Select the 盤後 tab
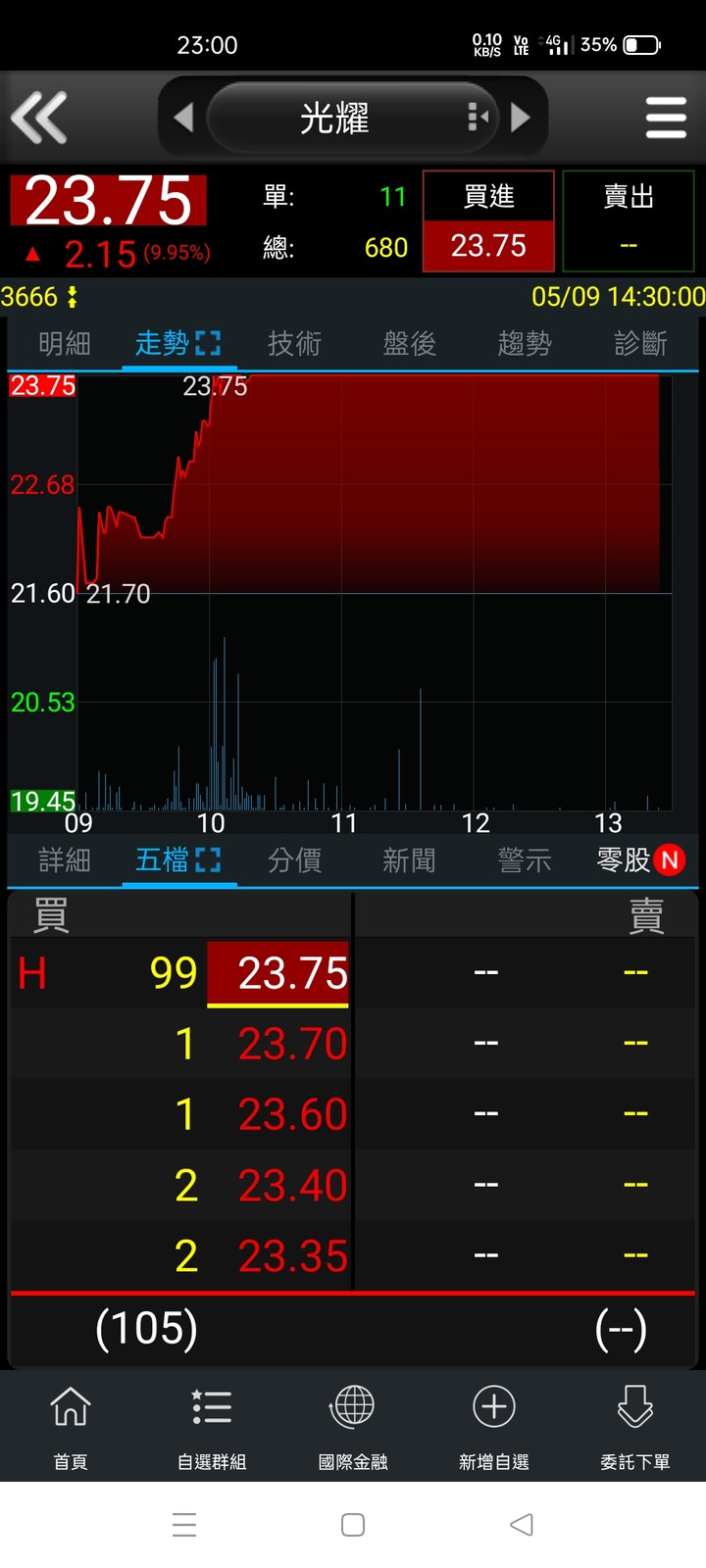This screenshot has height=1568, width=706. click(x=410, y=343)
